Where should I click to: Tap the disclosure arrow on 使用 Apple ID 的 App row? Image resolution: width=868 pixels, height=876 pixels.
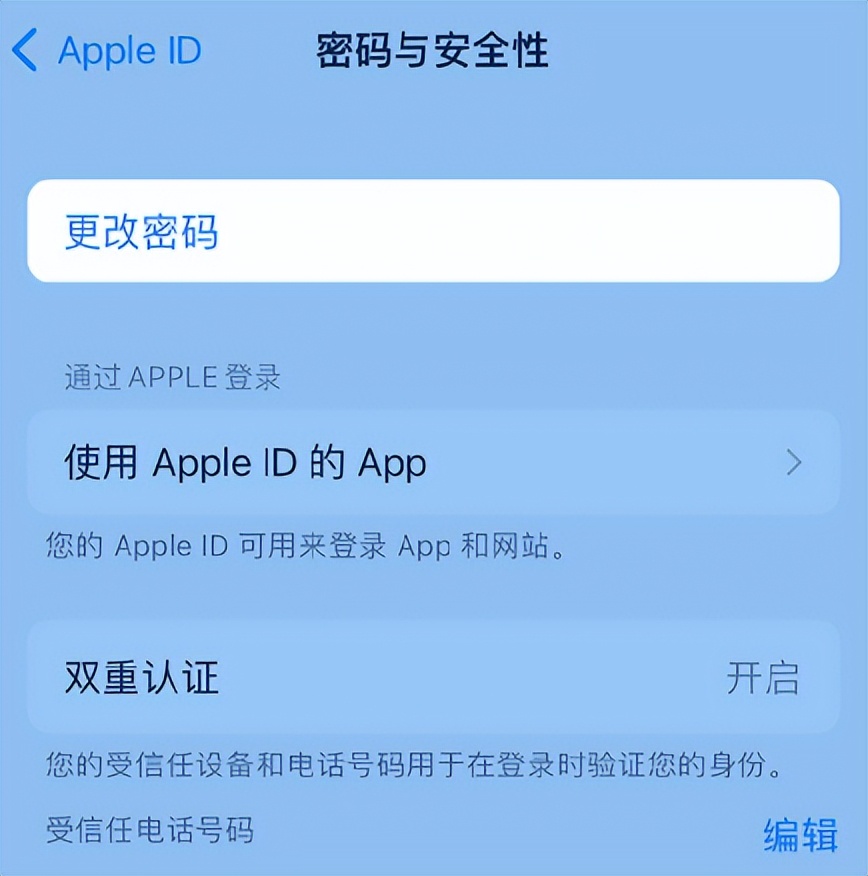[793, 463]
